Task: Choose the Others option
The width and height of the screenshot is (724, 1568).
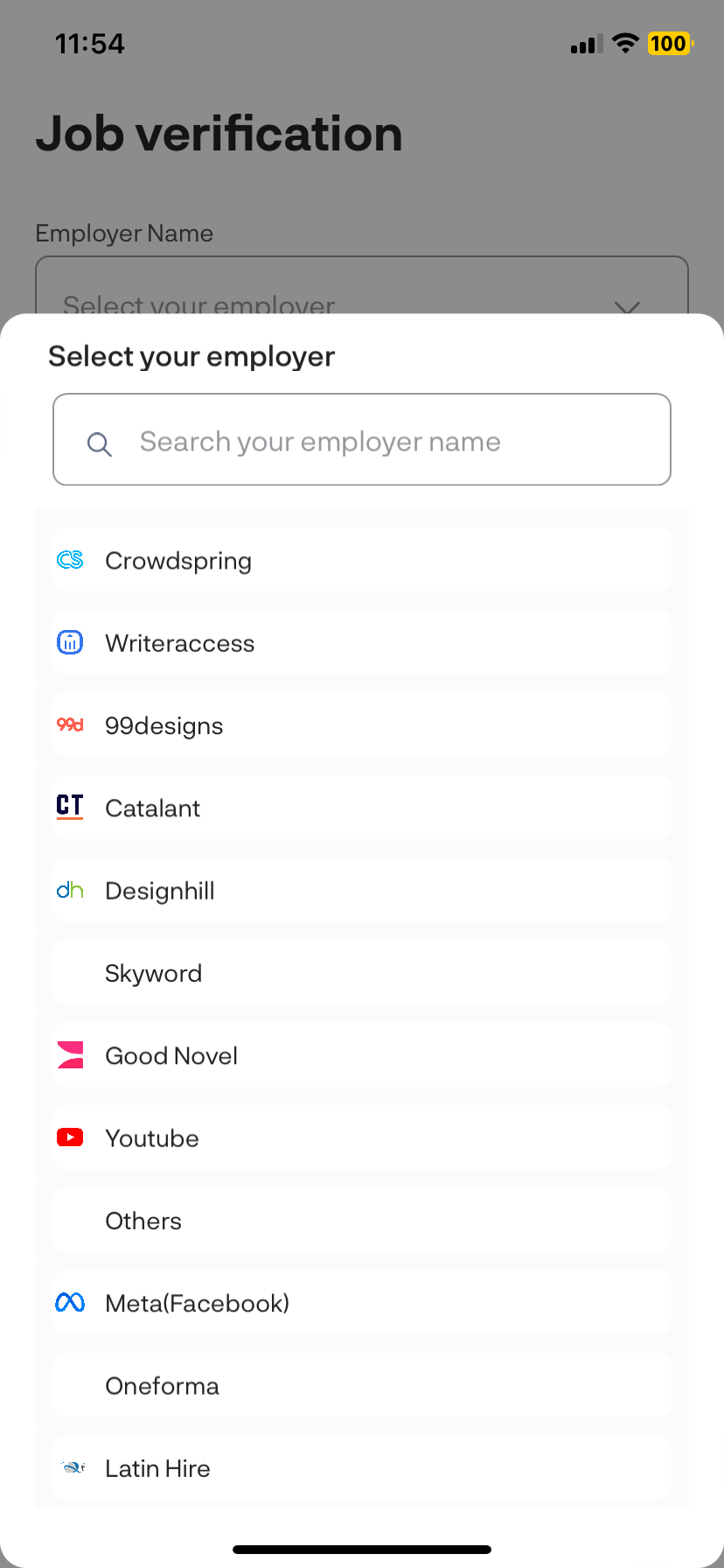Action: (x=362, y=1221)
